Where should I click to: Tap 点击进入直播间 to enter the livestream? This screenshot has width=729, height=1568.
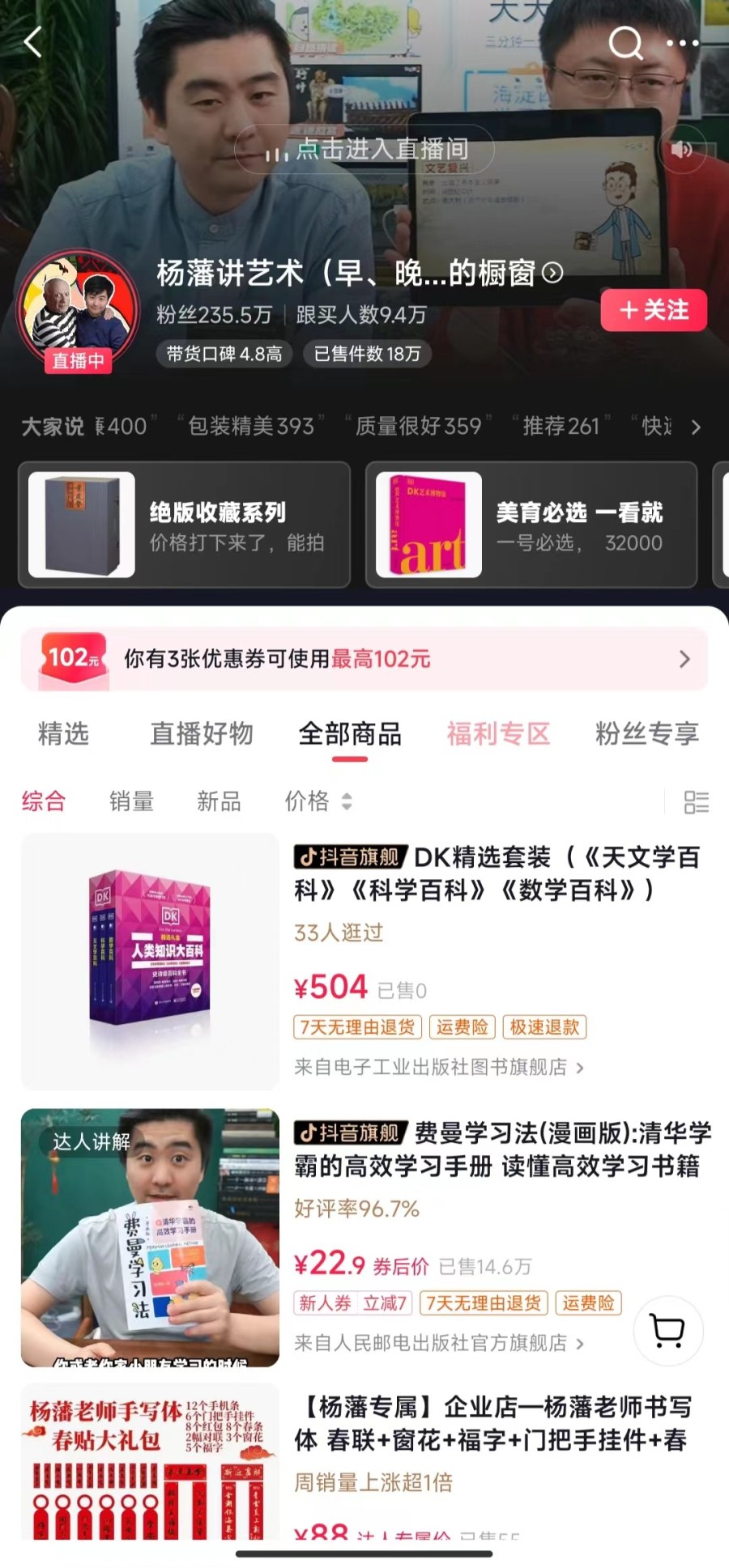click(364, 150)
